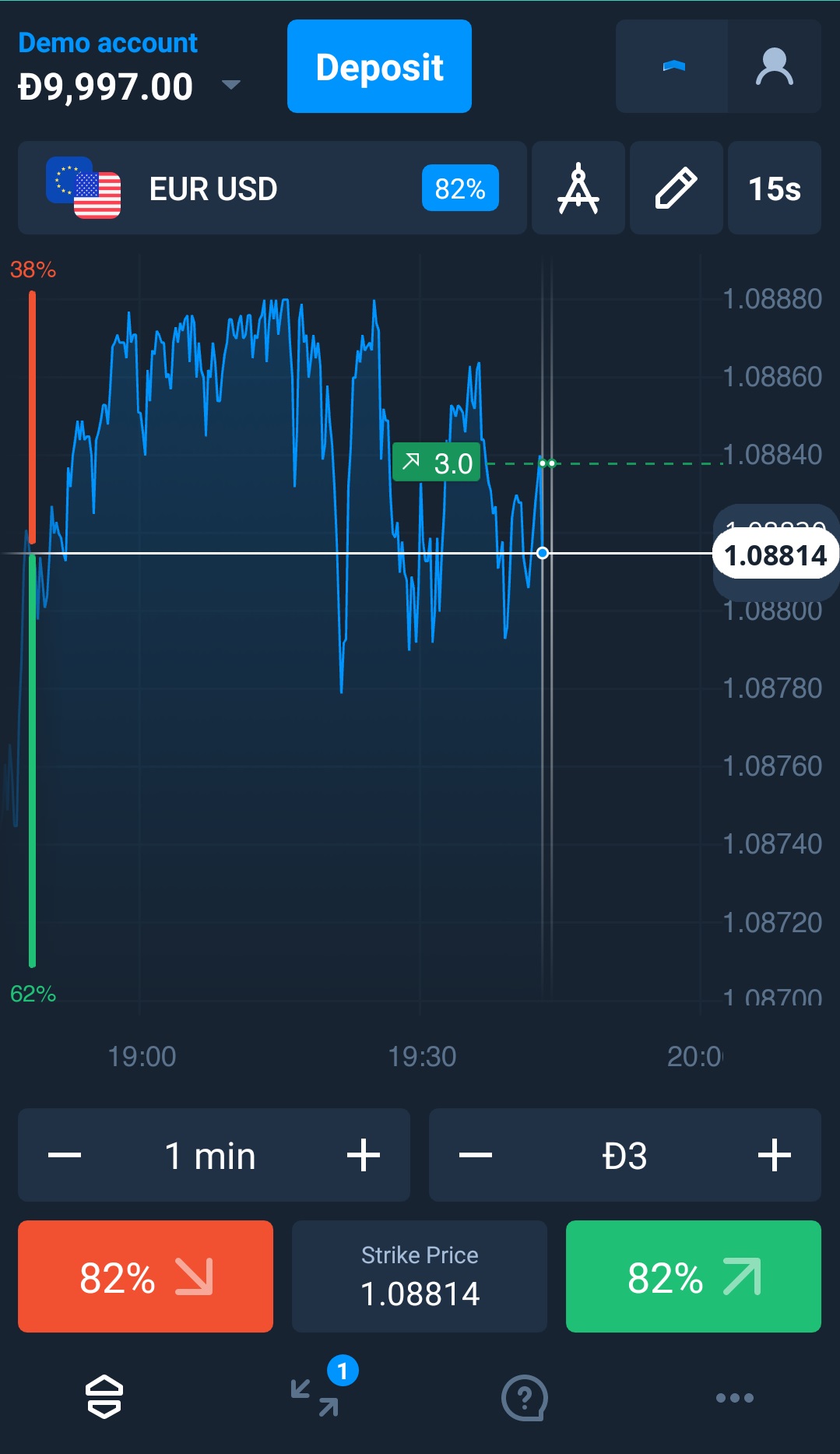Open the drawing pencil tool

pos(676,188)
